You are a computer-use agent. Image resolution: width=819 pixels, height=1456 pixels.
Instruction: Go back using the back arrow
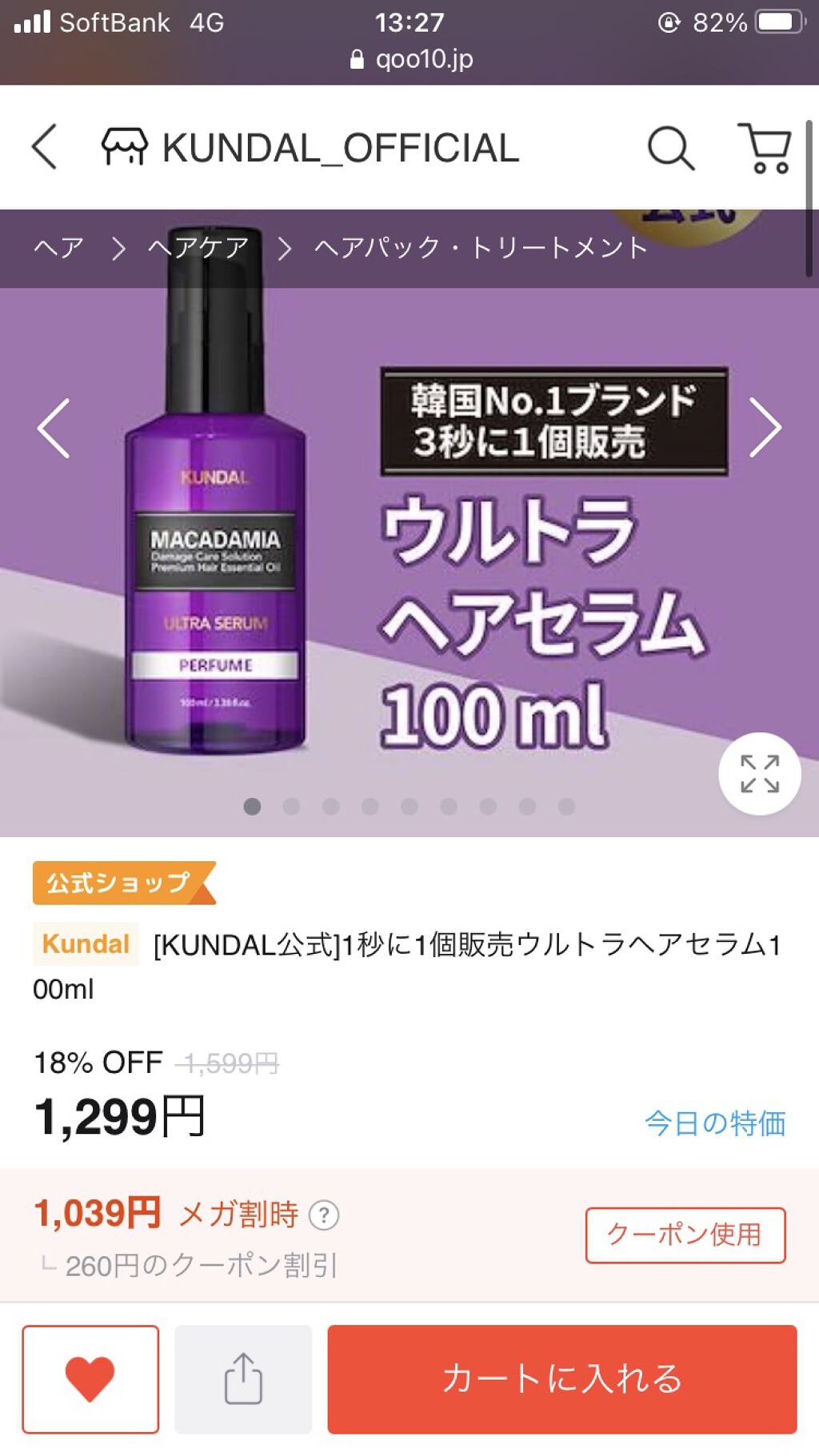pyautogui.click(x=45, y=148)
